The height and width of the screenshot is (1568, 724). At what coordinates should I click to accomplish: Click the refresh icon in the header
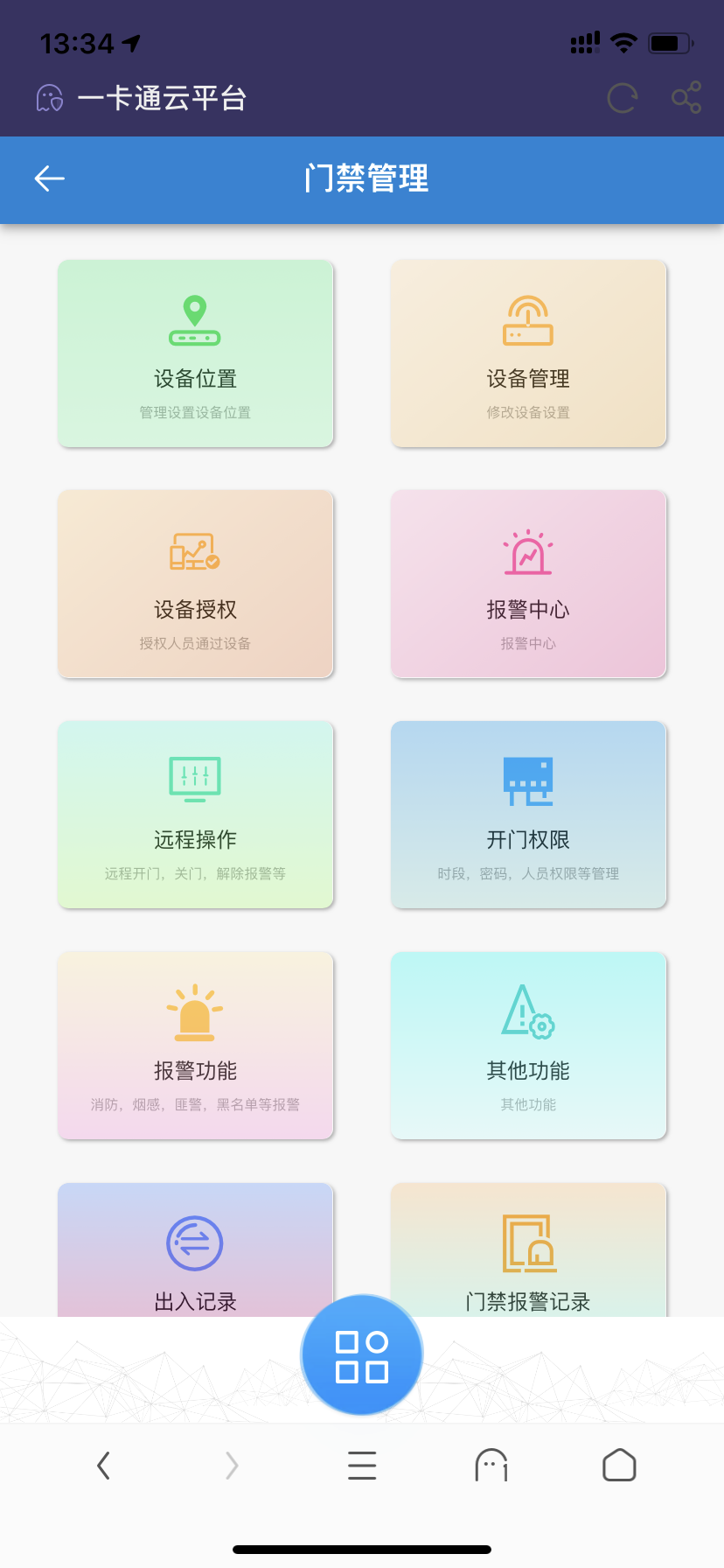(x=621, y=98)
